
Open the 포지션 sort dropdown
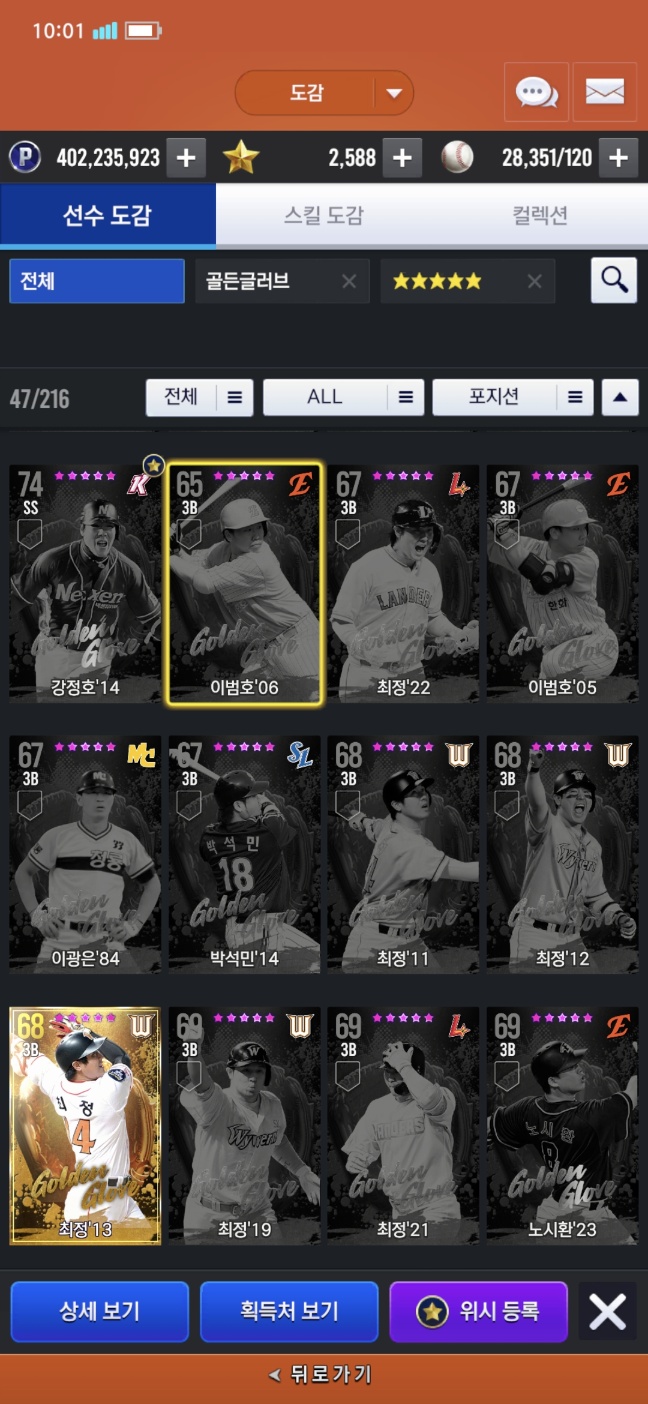point(512,397)
